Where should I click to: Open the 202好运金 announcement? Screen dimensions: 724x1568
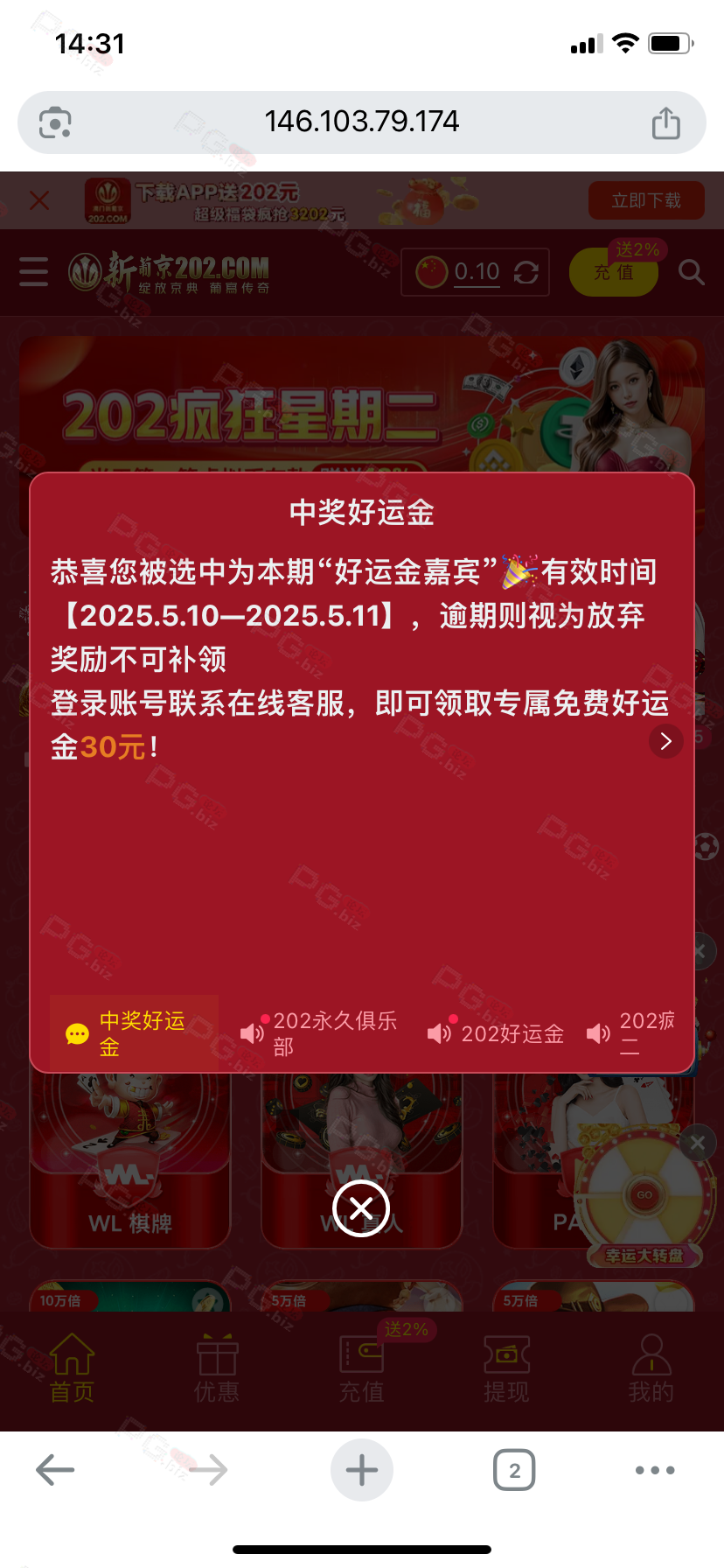point(497,1033)
